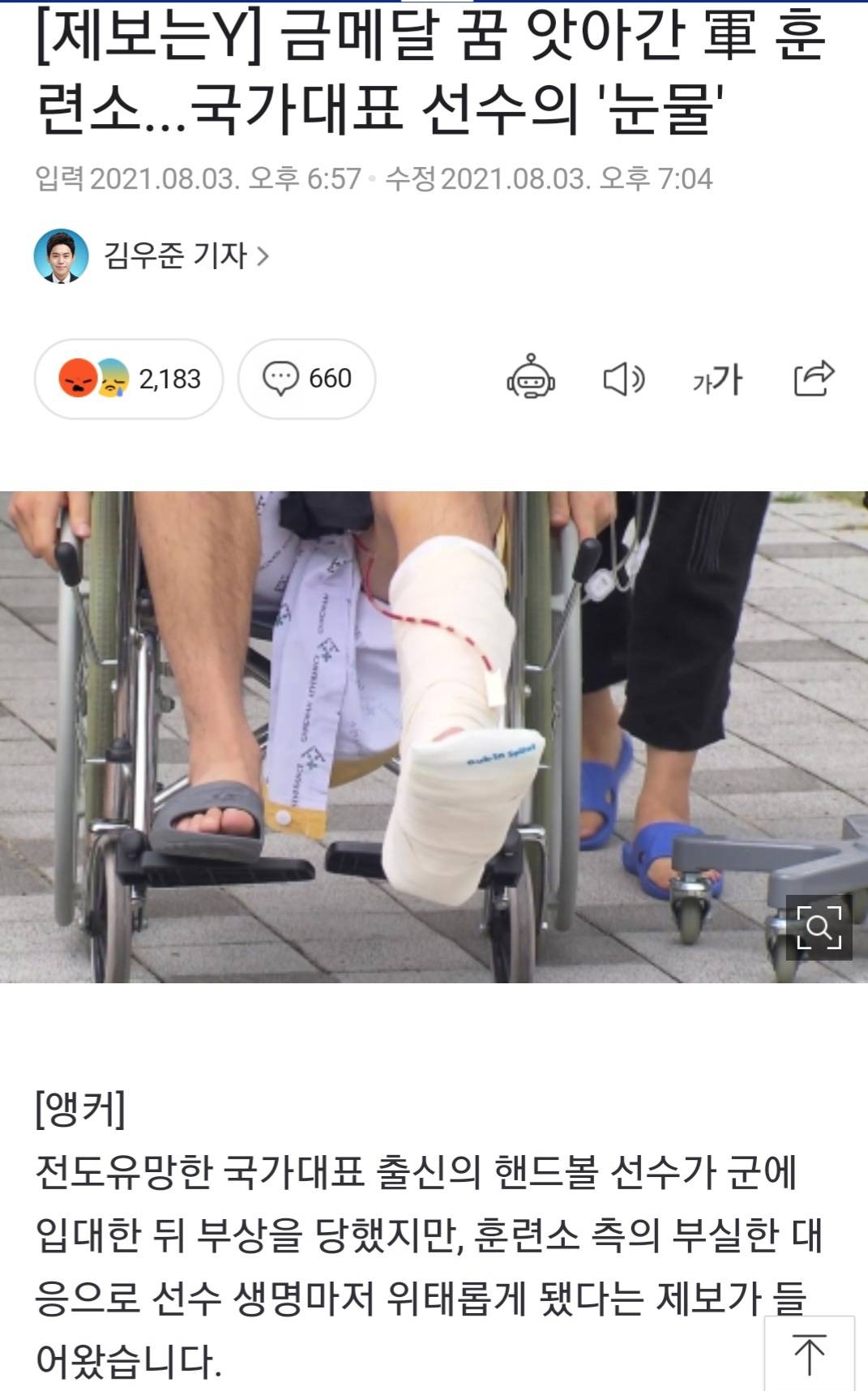Open the 2,183 reactions button

coord(129,379)
